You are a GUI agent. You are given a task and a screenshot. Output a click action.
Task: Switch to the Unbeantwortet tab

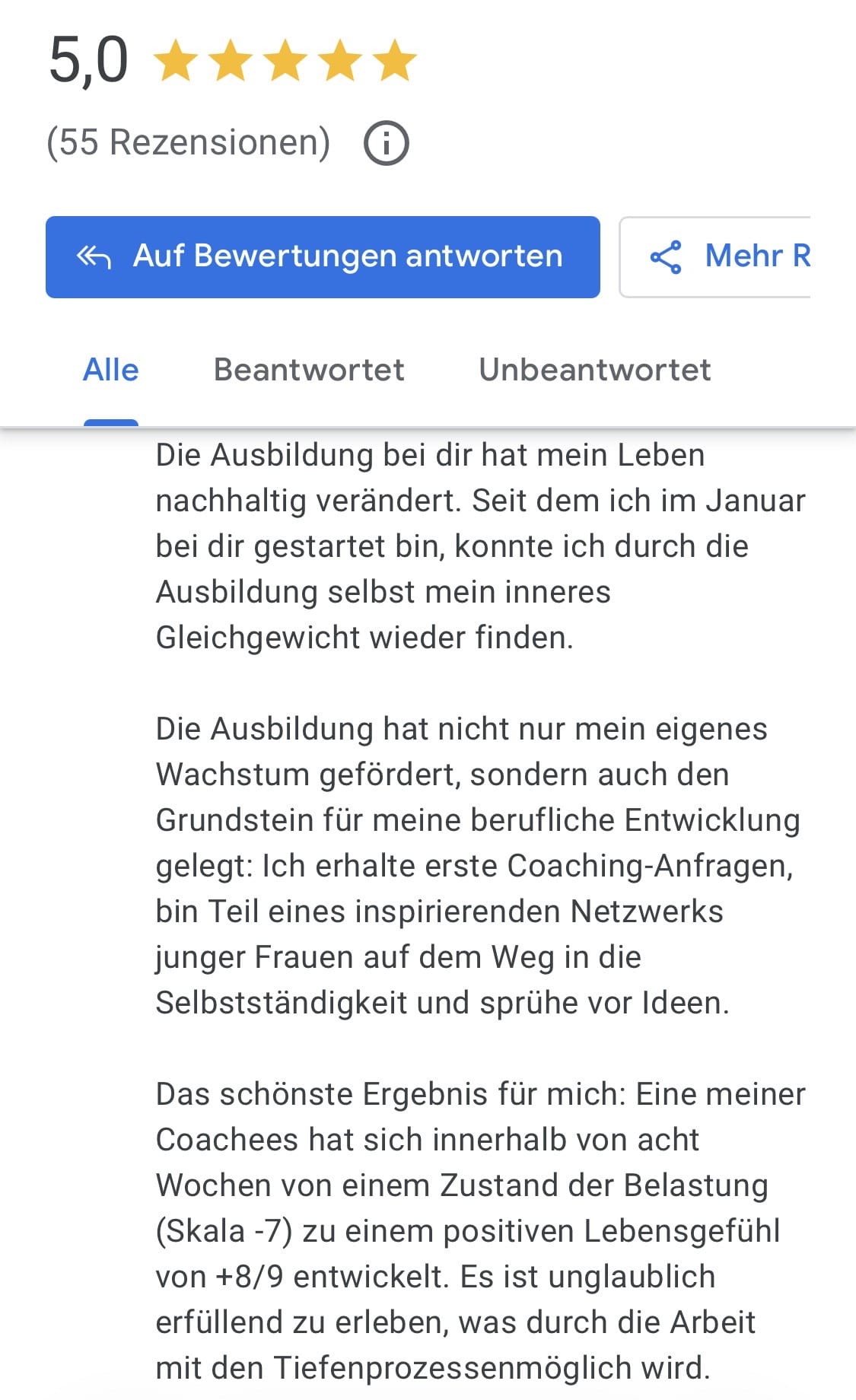click(x=594, y=371)
